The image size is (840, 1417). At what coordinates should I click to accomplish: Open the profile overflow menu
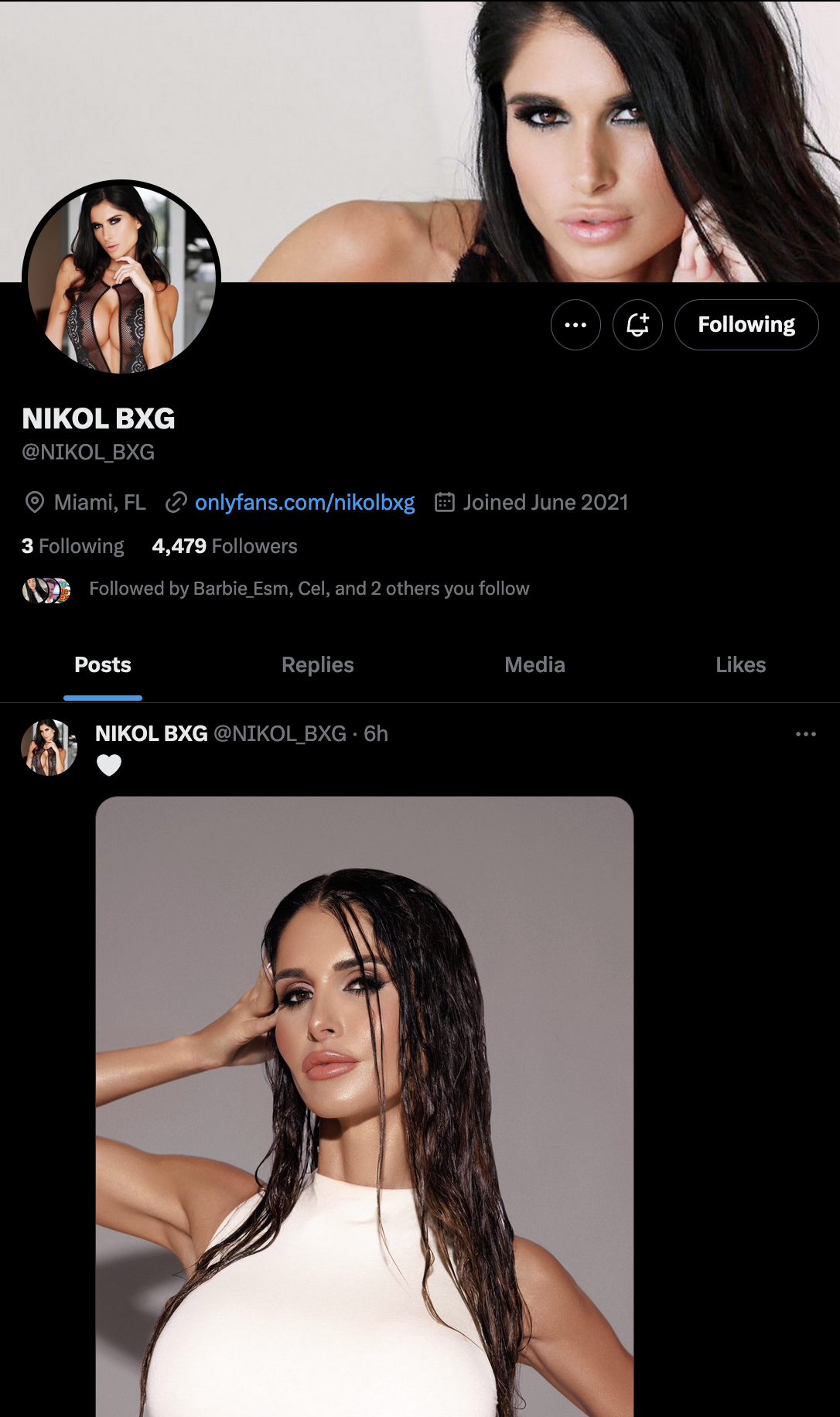pyautogui.click(x=575, y=325)
